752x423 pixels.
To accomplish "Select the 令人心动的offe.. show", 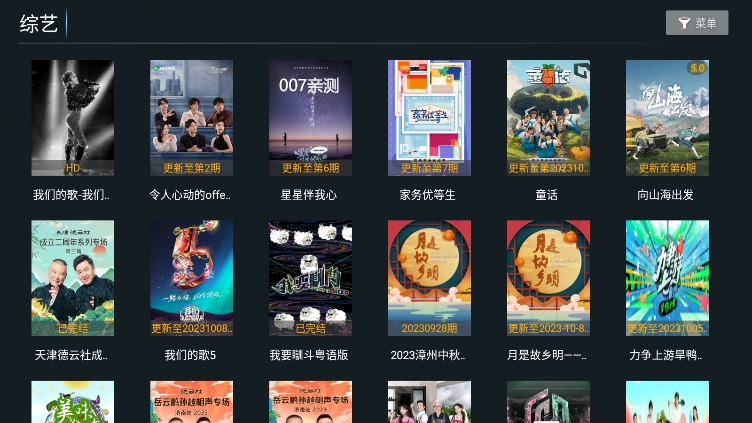I will tap(191, 118).
